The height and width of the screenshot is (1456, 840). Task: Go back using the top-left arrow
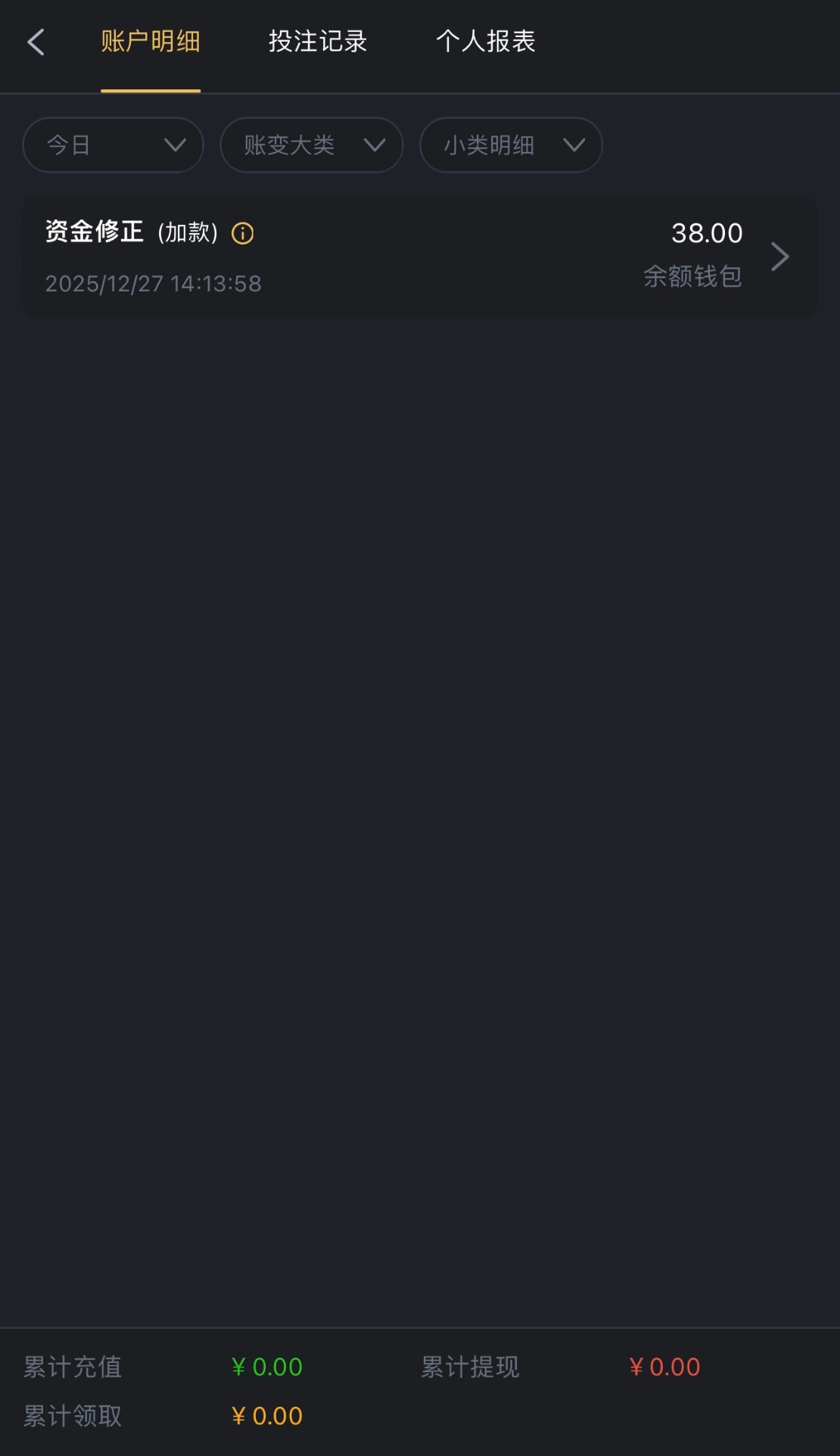pos(36,42)
